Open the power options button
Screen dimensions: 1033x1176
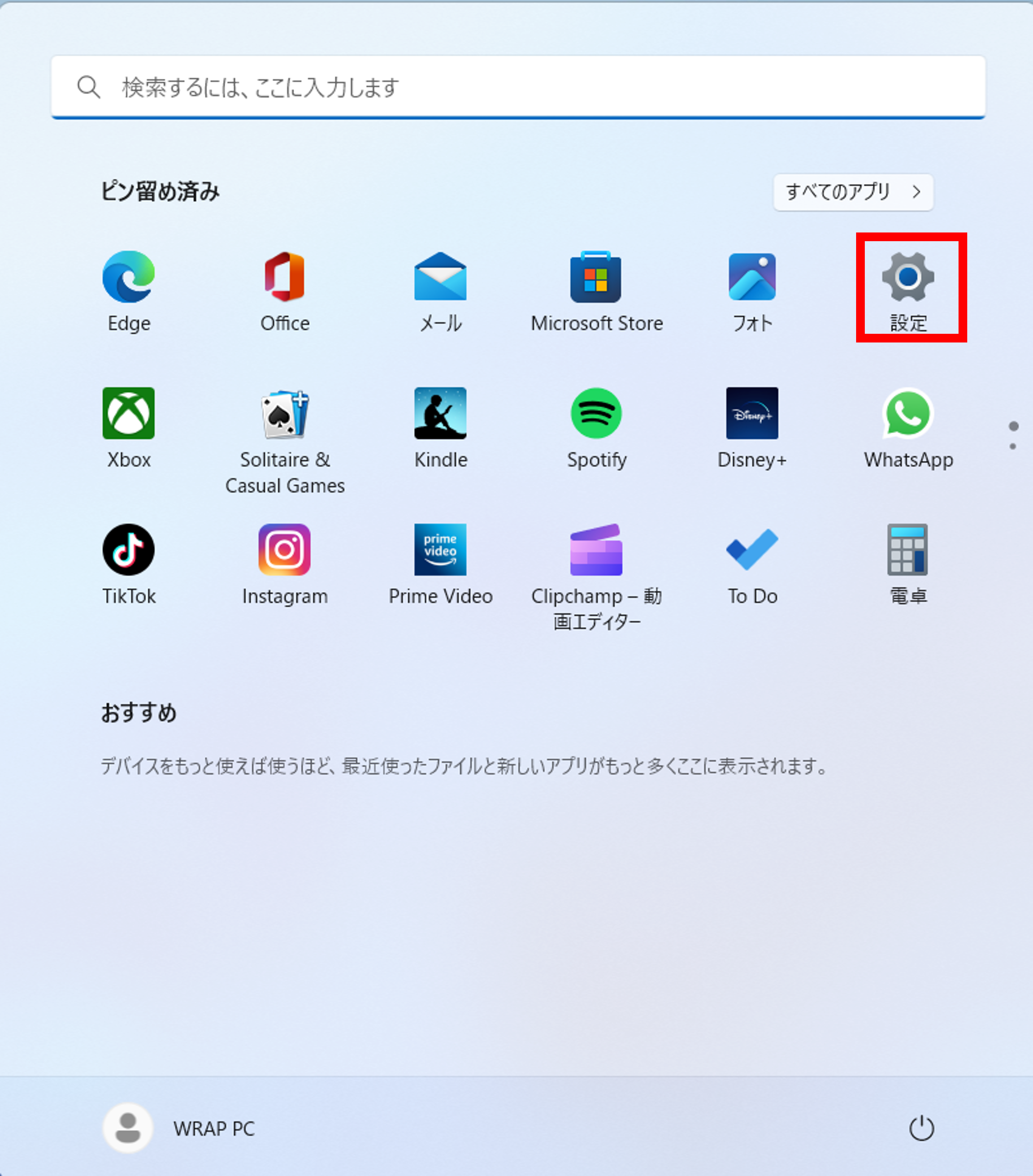[x=921, y=1128]
